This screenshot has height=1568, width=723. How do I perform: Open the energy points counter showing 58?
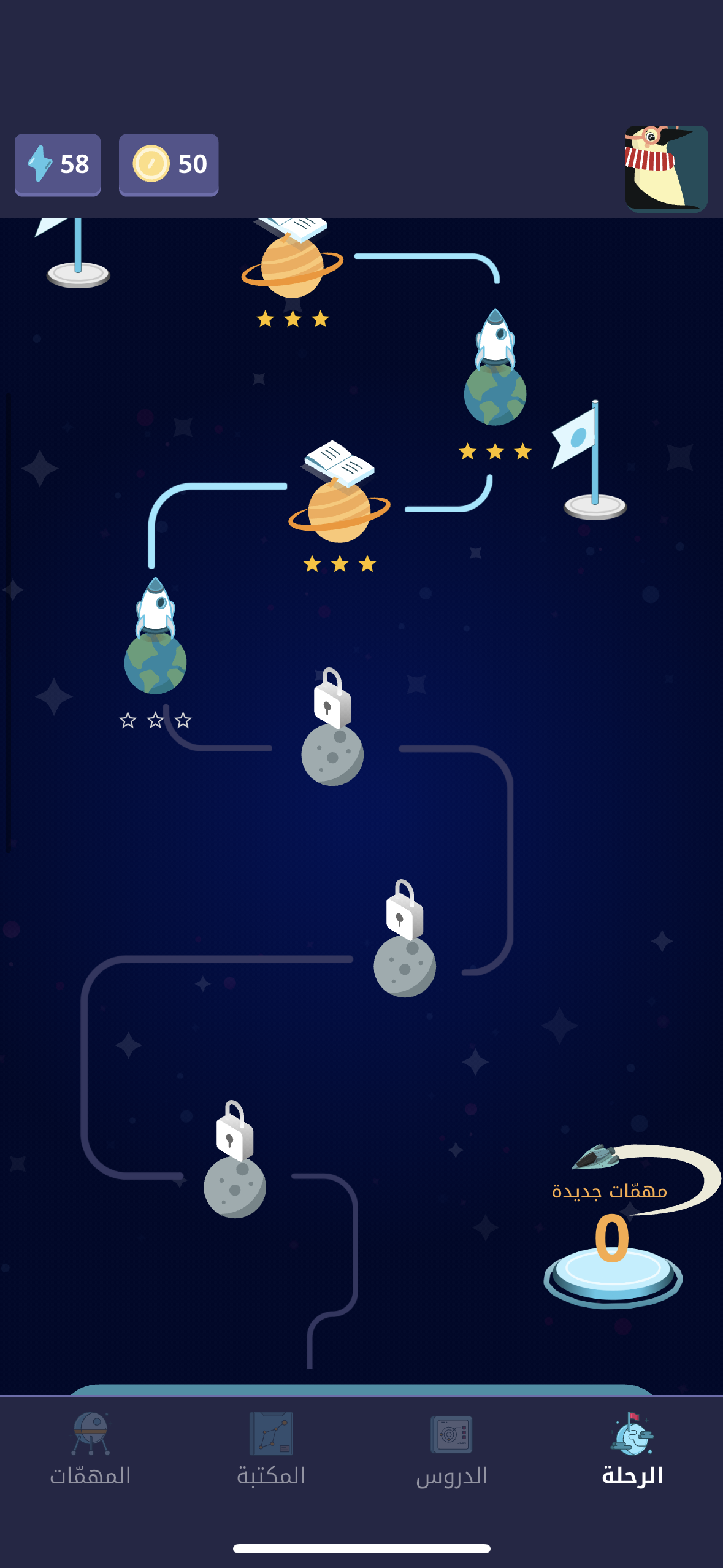click(x=58, y=164)
